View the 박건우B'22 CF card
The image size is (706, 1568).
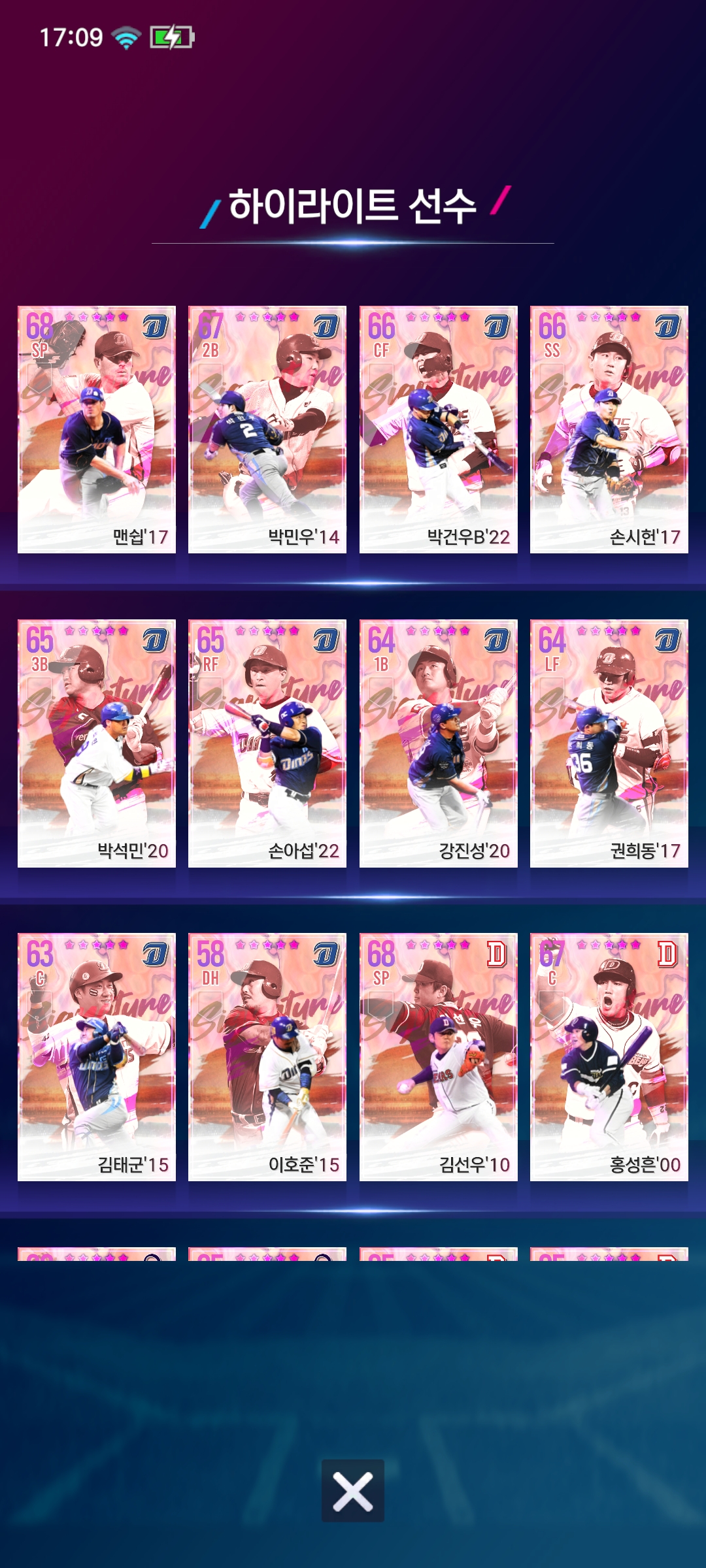[439, 429]
